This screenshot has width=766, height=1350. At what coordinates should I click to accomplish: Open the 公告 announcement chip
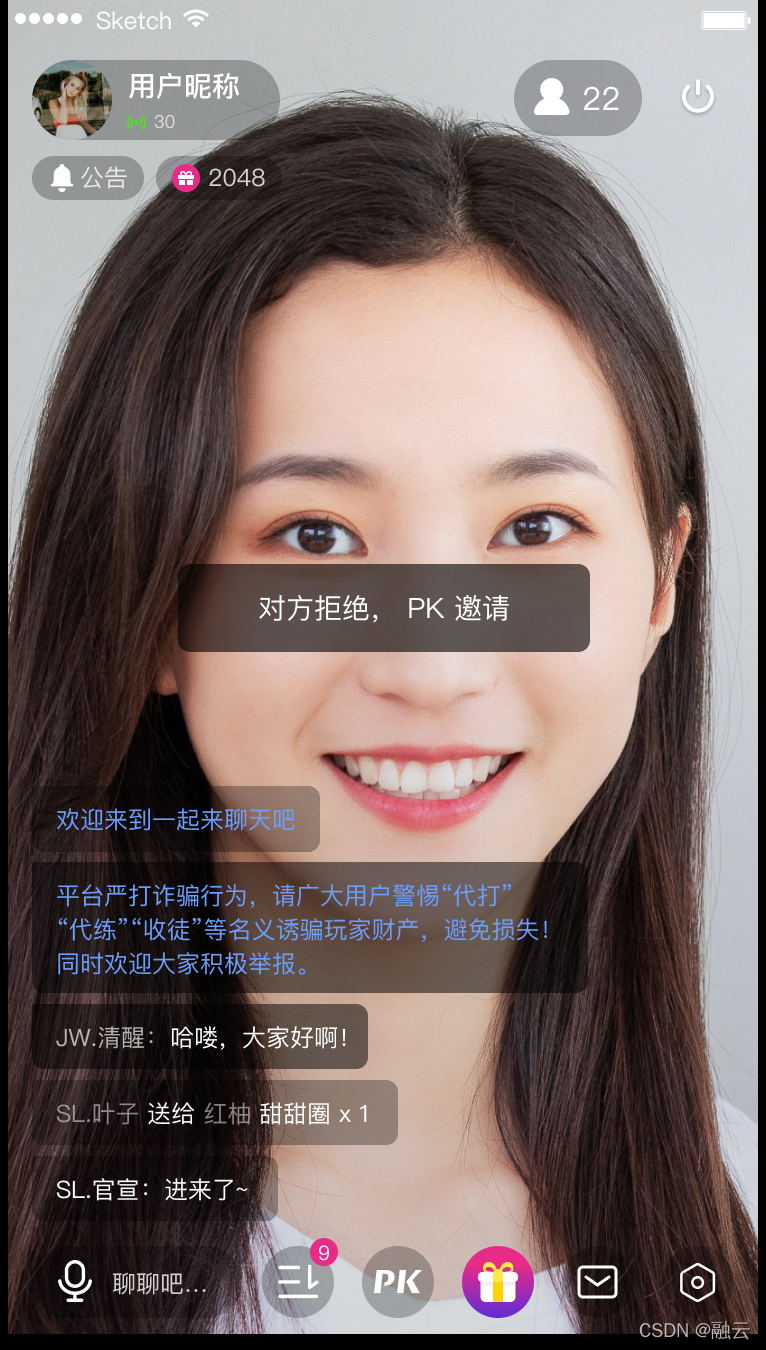88,178
